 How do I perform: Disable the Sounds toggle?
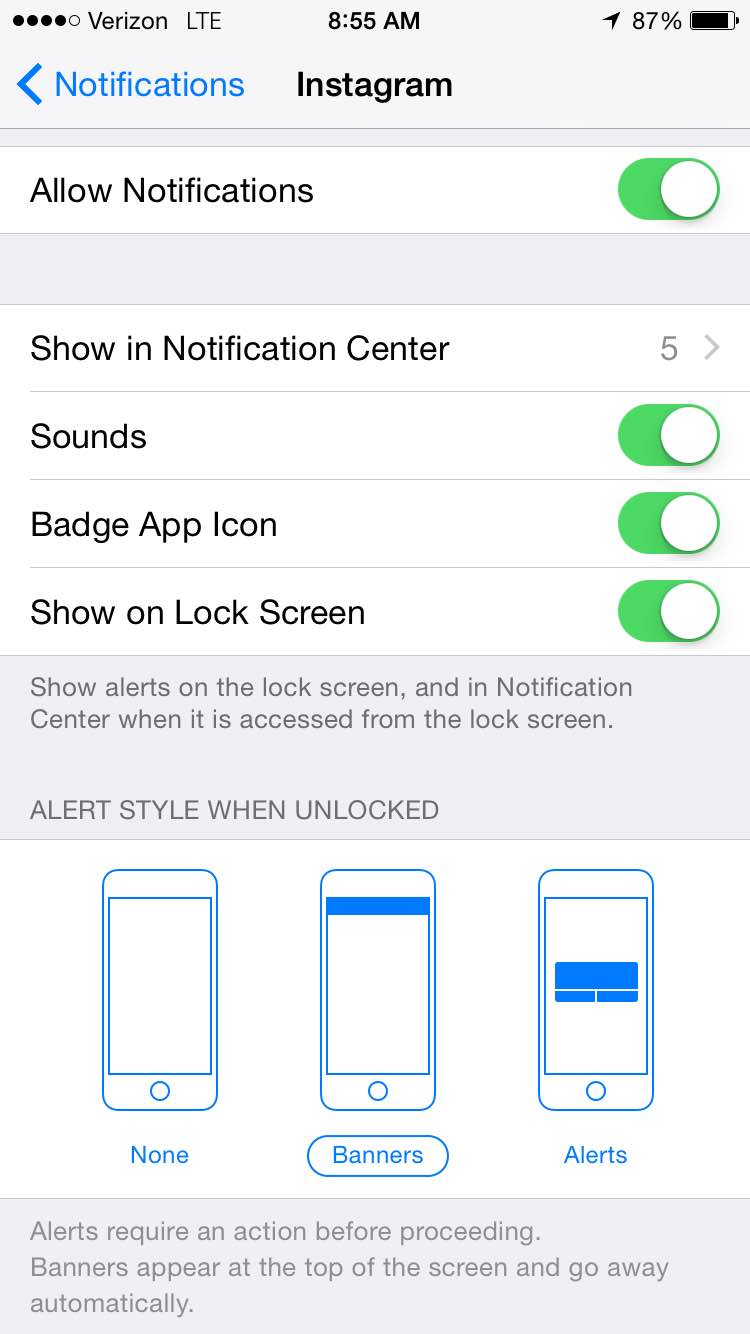(x=668, y=436)
